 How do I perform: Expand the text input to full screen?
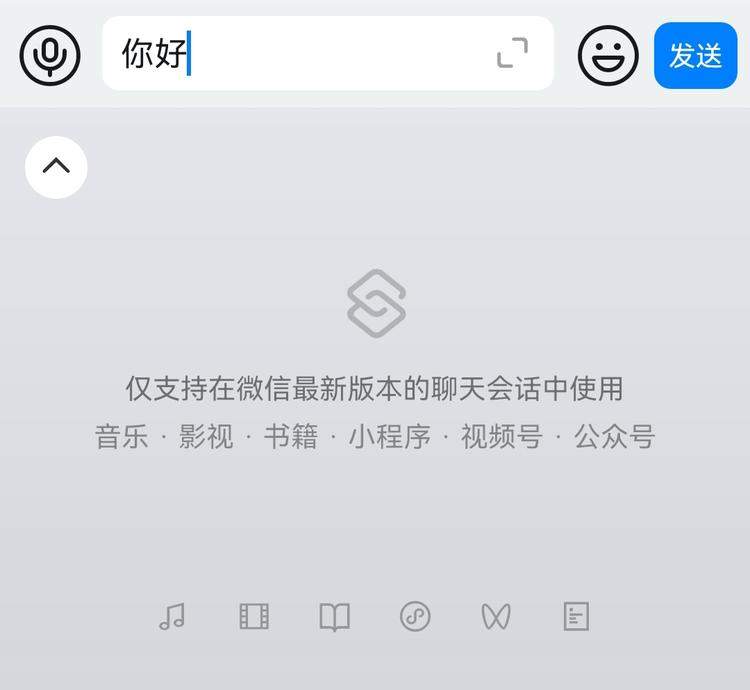(512, 53)
